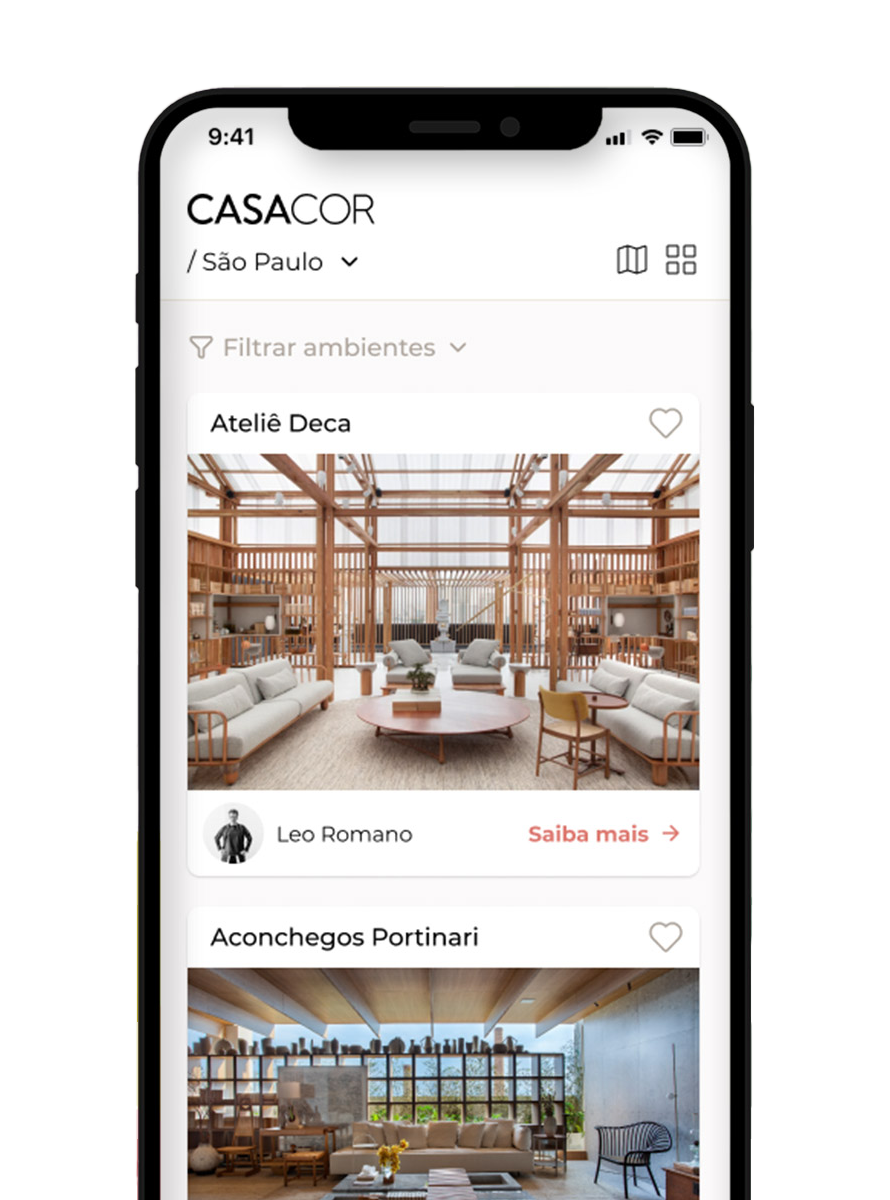Open the Aconchegos Portinari photo

coord(443,1085)
